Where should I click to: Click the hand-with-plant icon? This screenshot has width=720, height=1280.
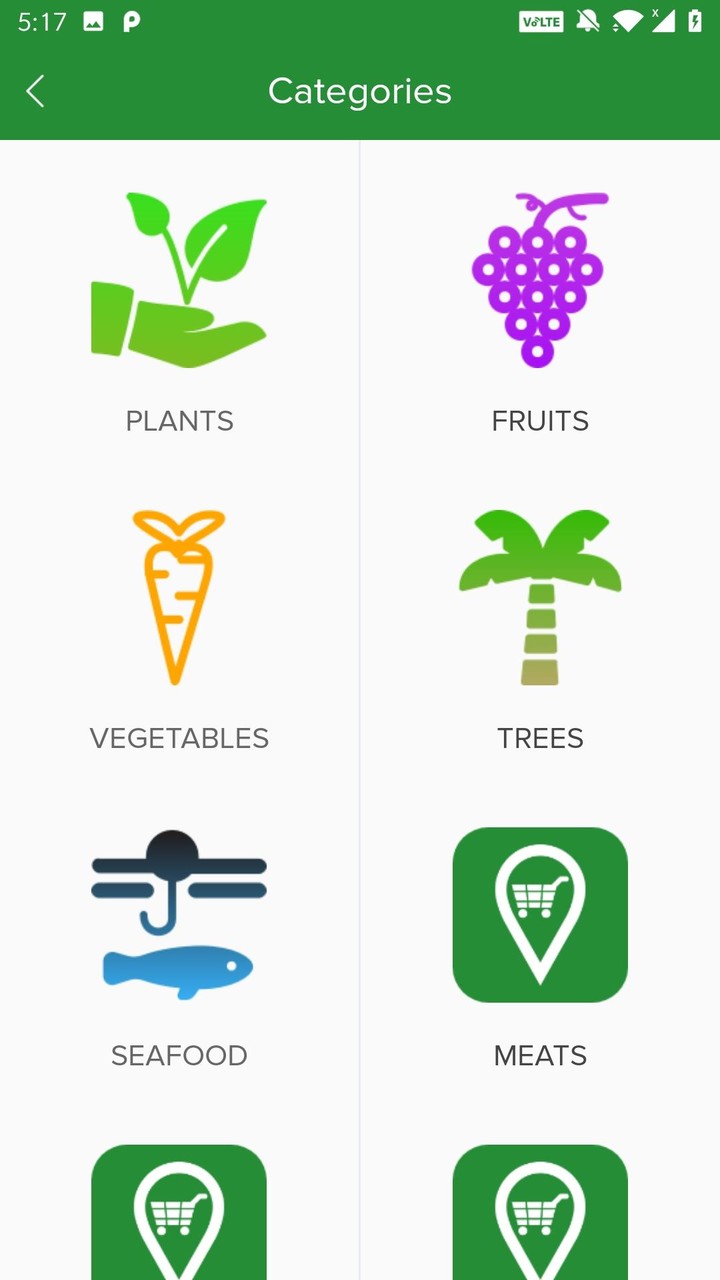click(x=179, y=277)
